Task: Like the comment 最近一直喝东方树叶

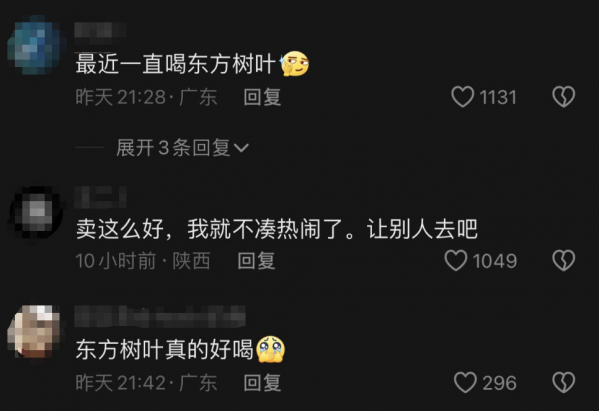Action: [x=462, y=97]
